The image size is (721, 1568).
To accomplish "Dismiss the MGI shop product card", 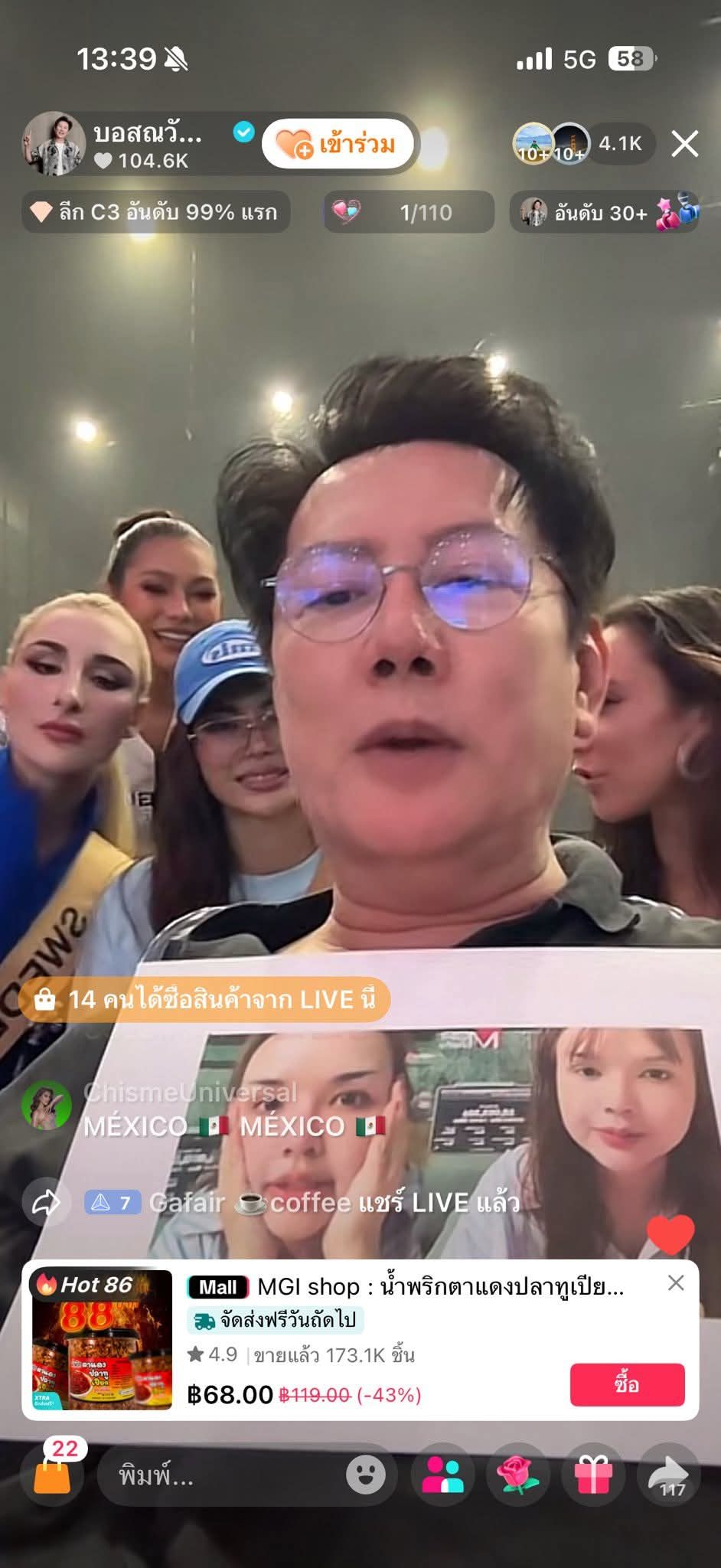I will [675, 1283].
